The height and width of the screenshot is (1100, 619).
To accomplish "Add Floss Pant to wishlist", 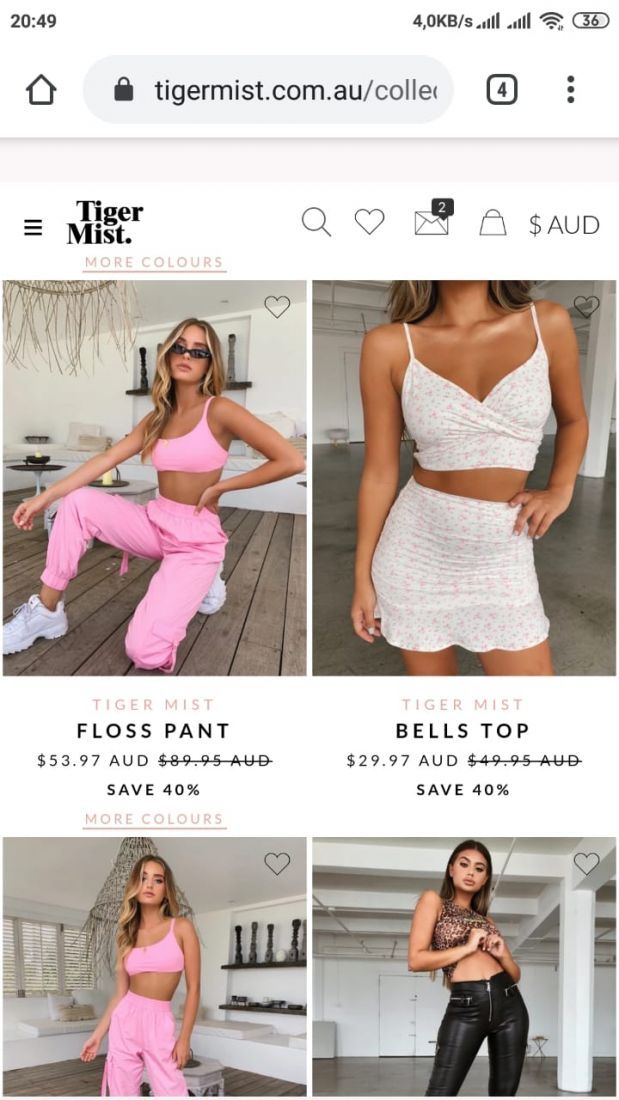I will tap(277, 307).
